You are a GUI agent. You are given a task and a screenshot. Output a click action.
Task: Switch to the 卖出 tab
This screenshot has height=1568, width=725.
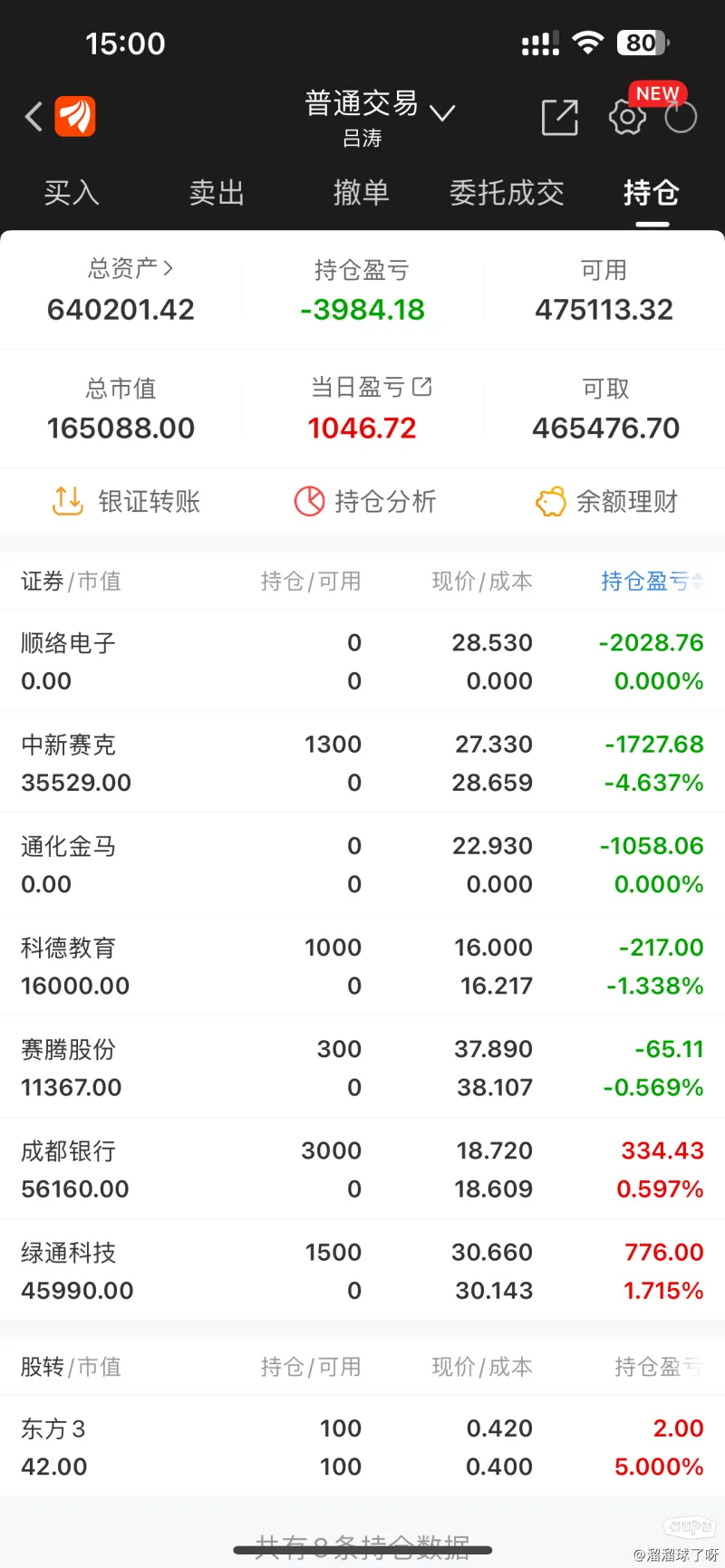tap(217, 193)
